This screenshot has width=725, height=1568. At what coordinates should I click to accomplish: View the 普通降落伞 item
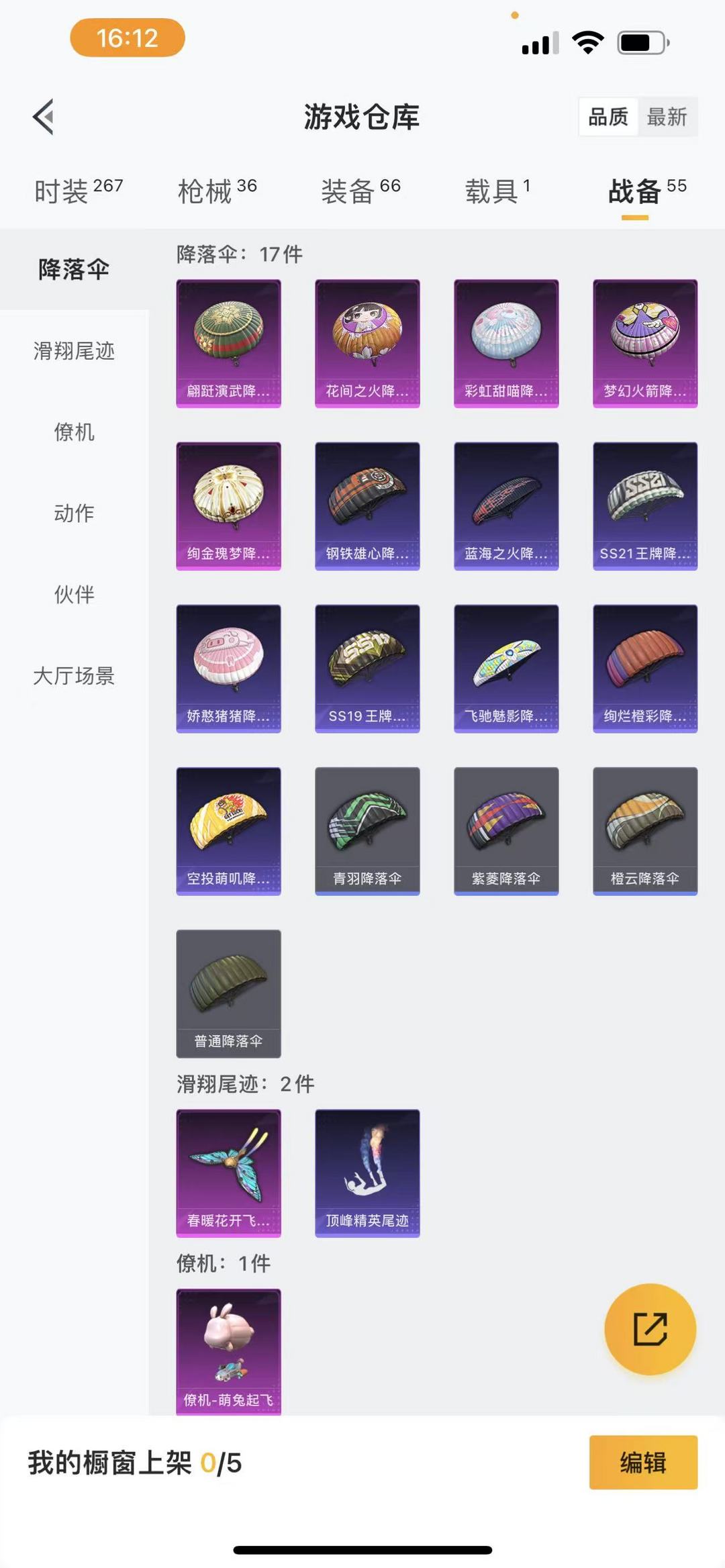coord(228,993)
